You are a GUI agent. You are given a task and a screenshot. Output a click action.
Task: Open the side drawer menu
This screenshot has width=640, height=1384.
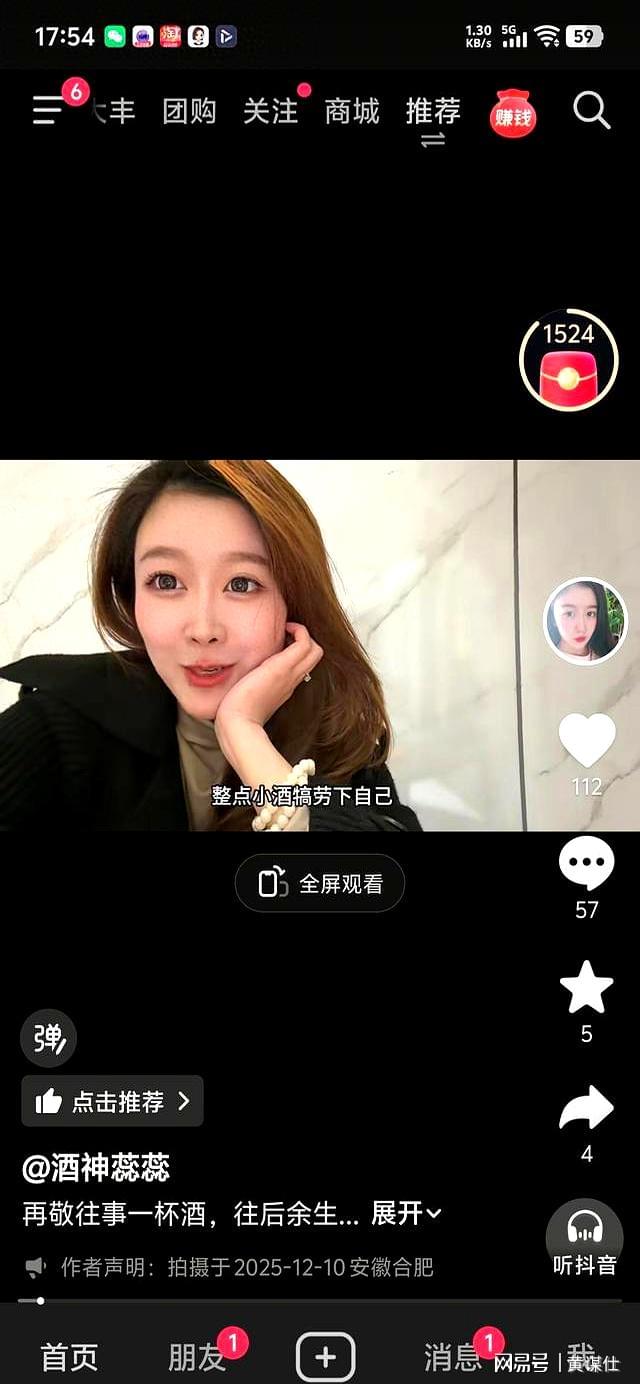(48, 110)
